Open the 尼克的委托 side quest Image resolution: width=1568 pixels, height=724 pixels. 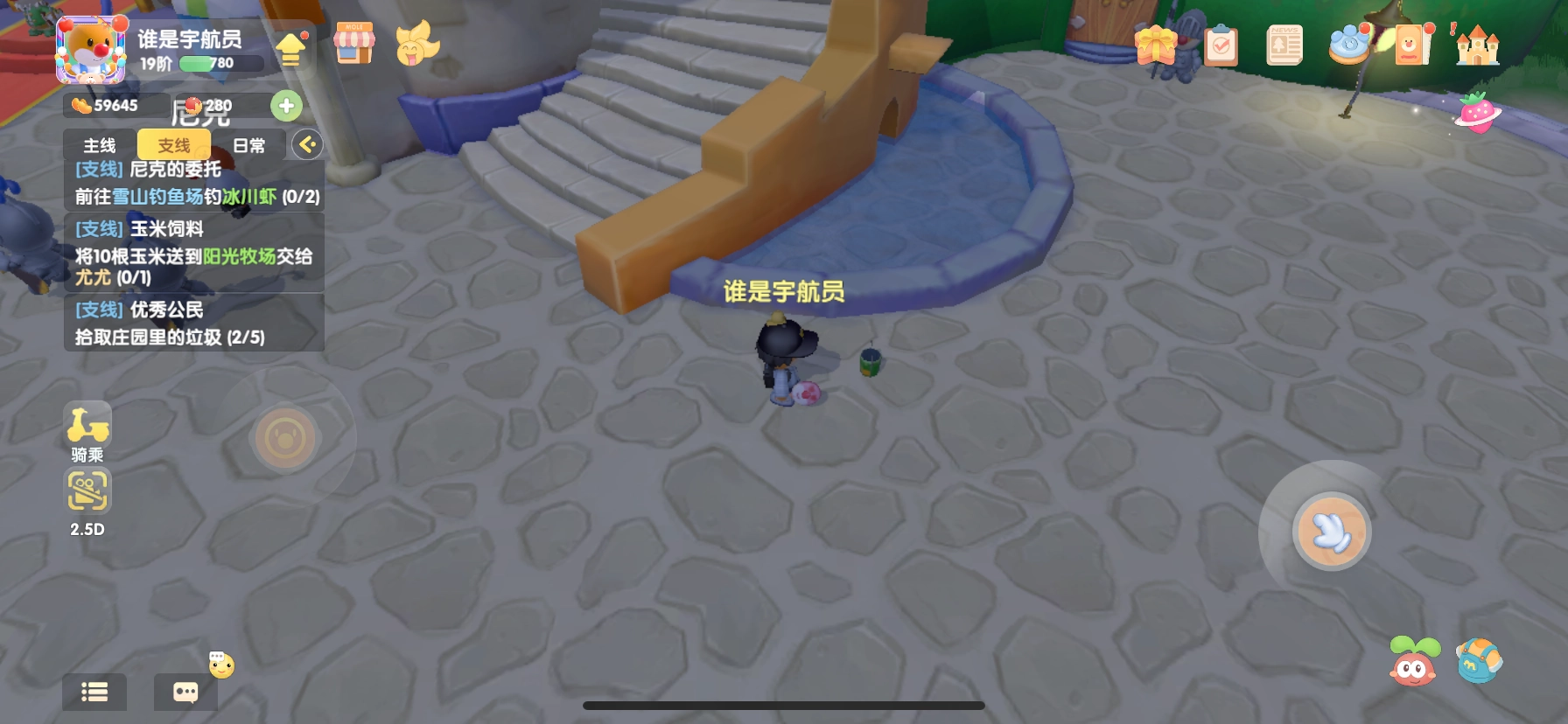point(194,183)
